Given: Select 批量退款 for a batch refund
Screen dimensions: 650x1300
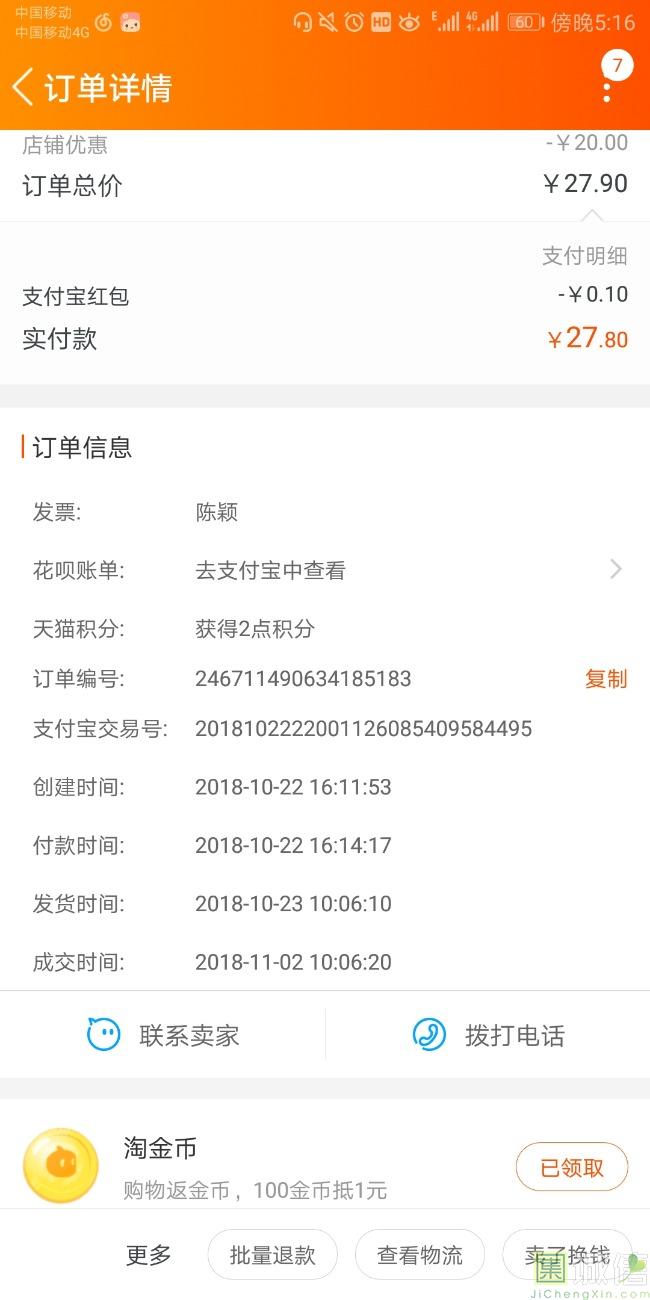Looking at the screenshot, I should click(272, 1255).
